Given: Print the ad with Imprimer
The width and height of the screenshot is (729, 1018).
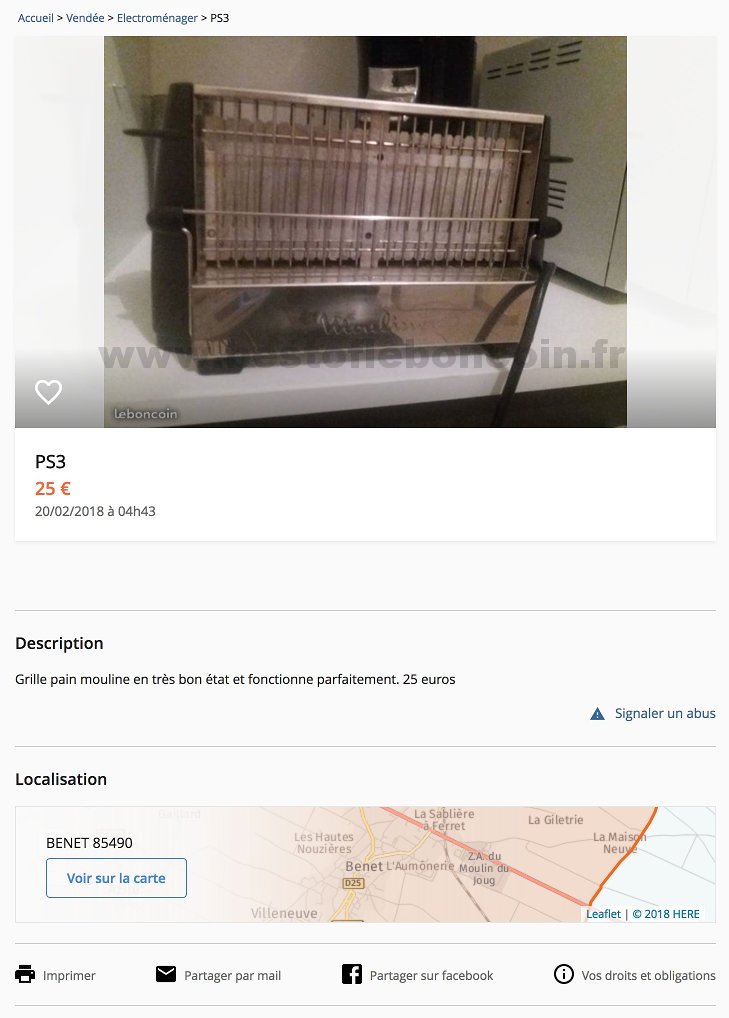Looking at the screenshot, I should coord(56,975).
